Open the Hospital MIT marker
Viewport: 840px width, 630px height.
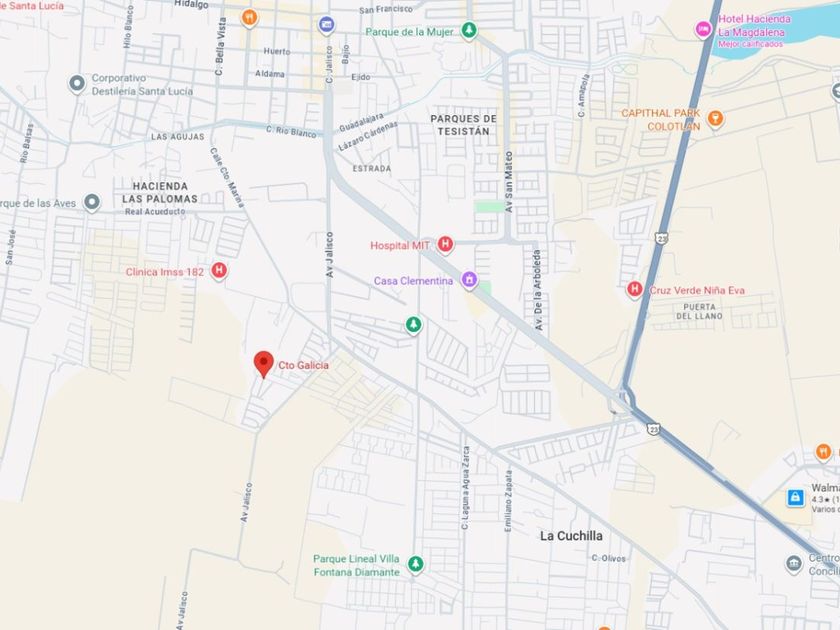(445, 245)
